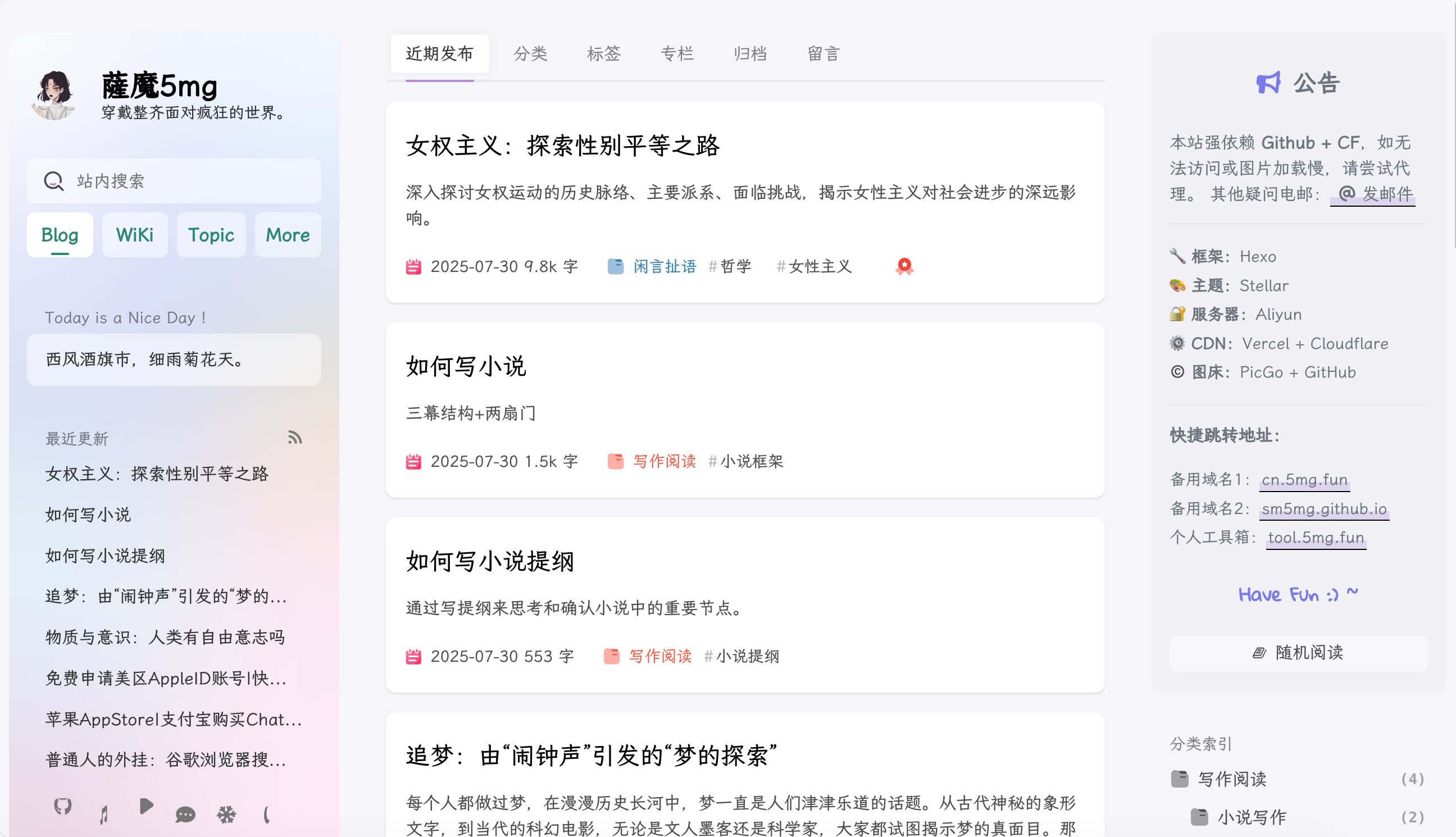Switch to the WiKi tab
1456x837 pixels.
tap(134, 235)
